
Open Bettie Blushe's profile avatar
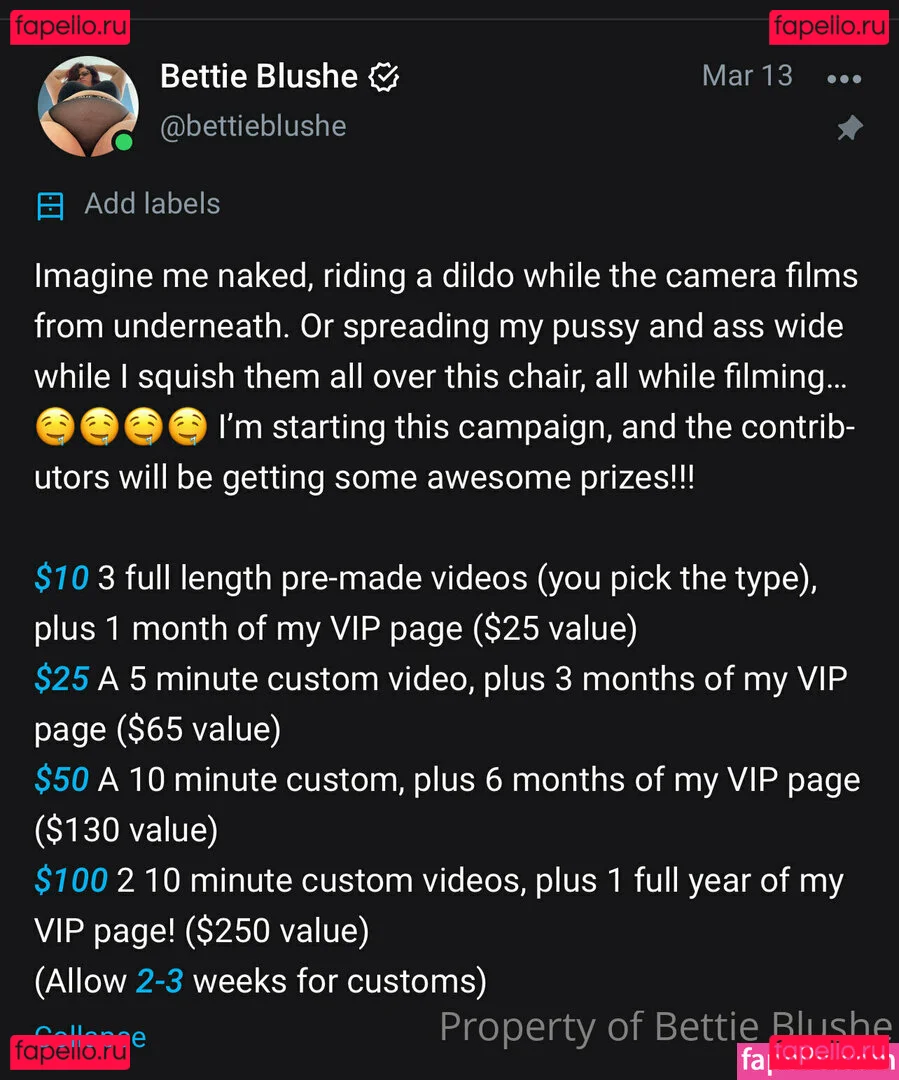pos(87,107)
